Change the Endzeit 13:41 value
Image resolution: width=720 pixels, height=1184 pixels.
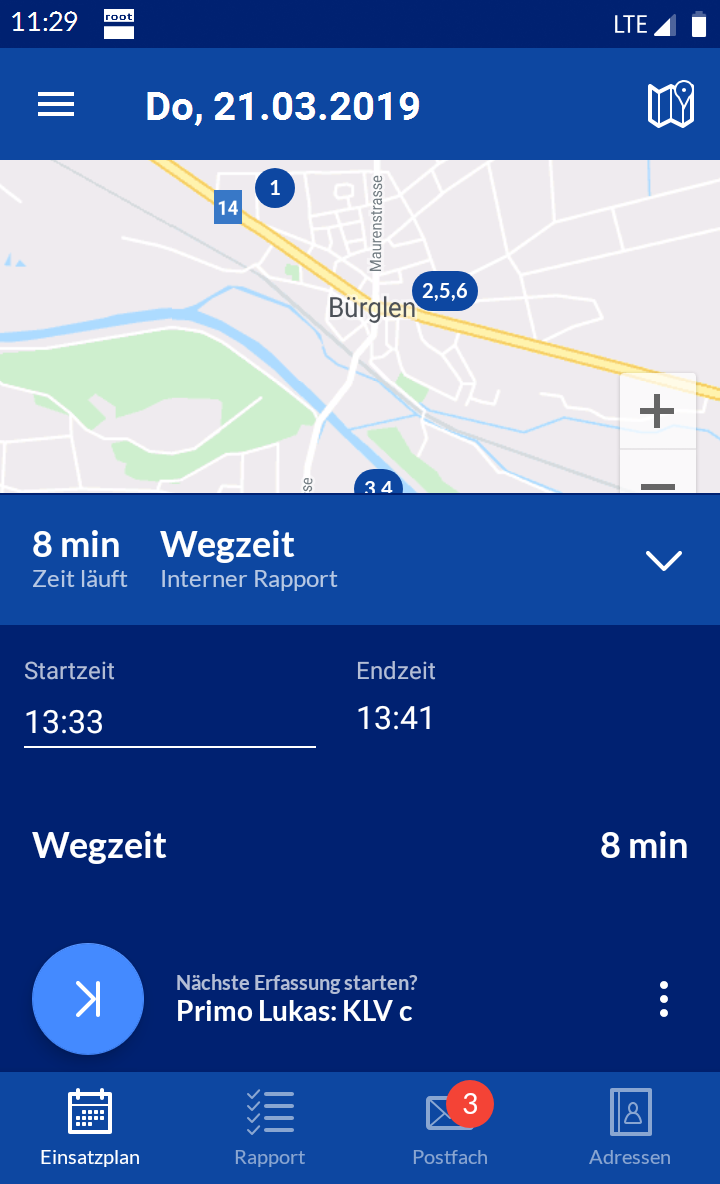point(396,718)
